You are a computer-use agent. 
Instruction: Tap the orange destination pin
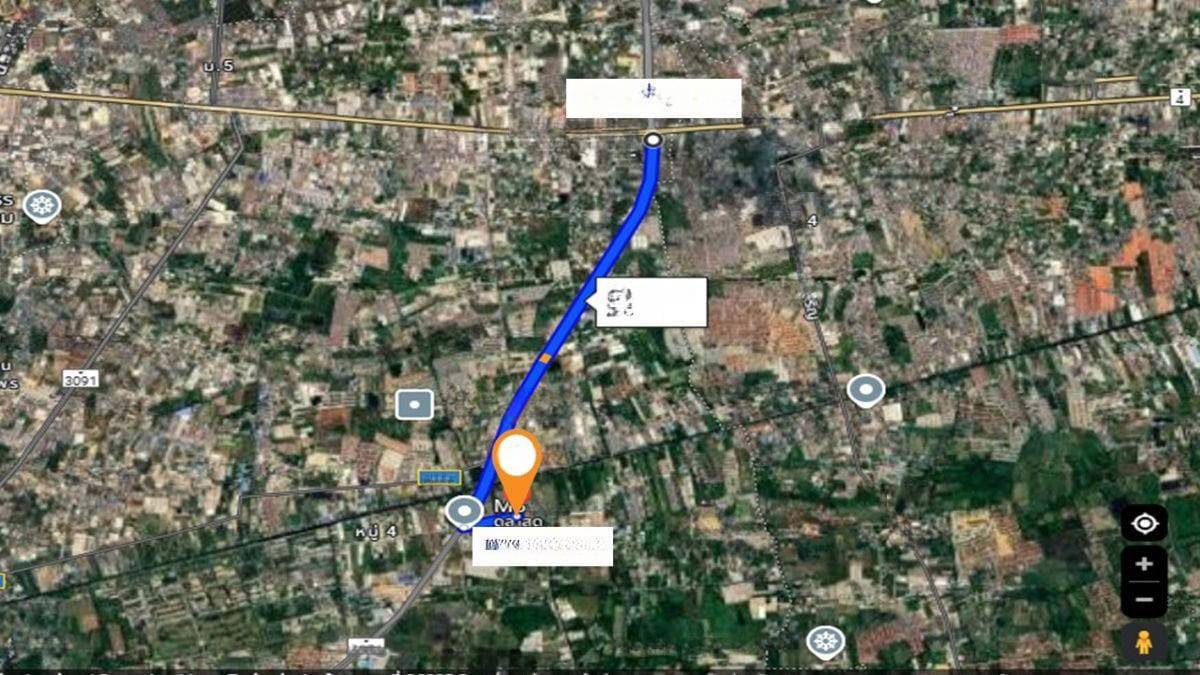point(517,462)
